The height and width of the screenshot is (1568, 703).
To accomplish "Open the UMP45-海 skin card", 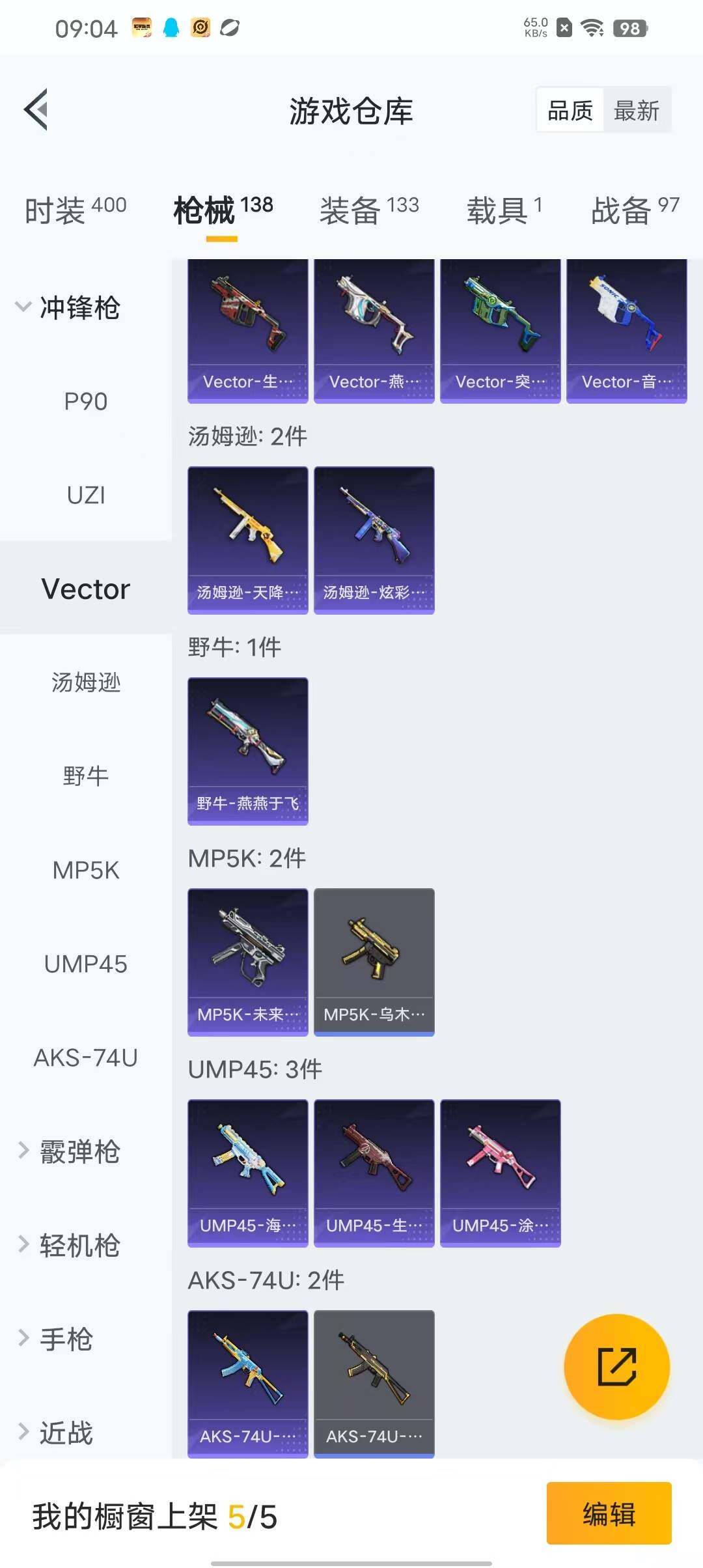I will [247, 1173].
